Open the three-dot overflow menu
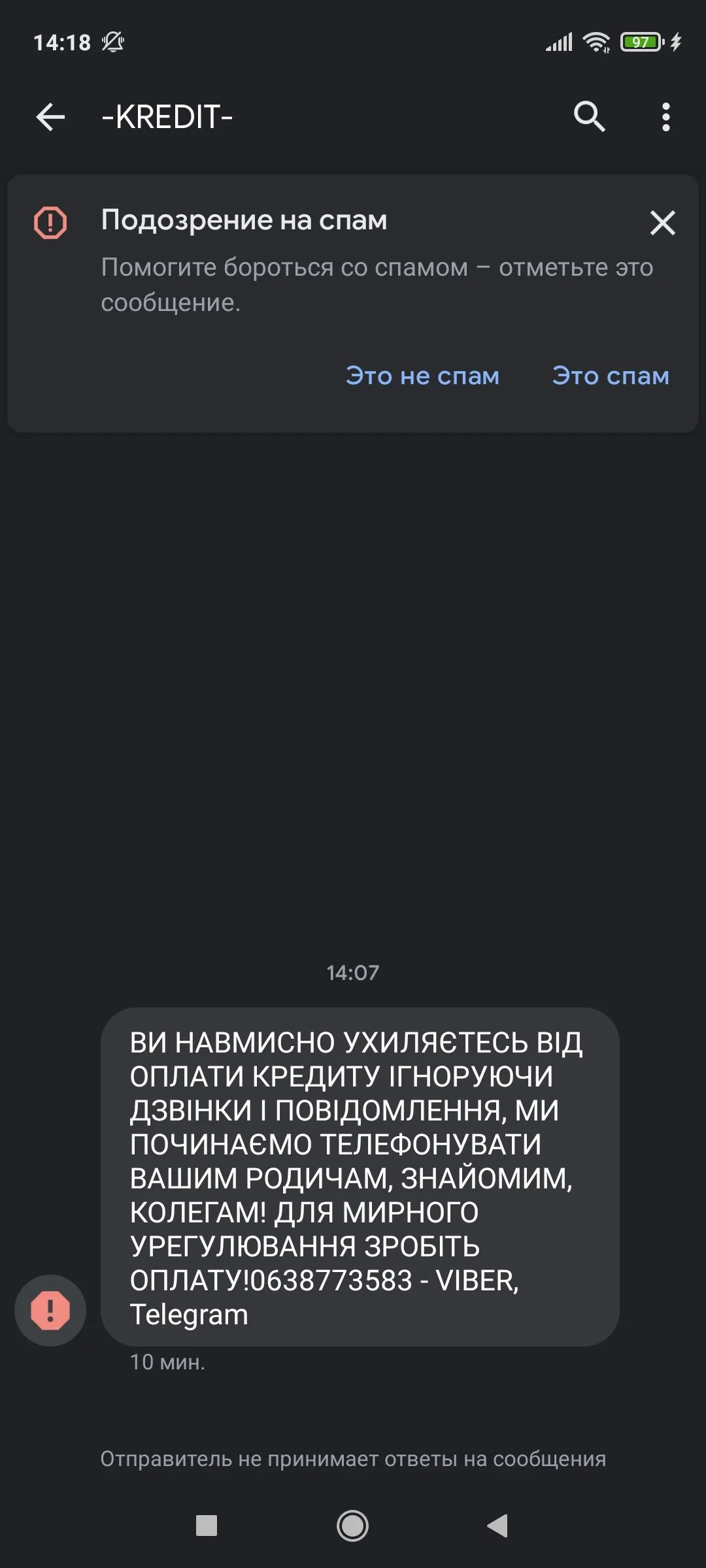The height and width of the screenshot is (1568, 706). pos(665,117)
